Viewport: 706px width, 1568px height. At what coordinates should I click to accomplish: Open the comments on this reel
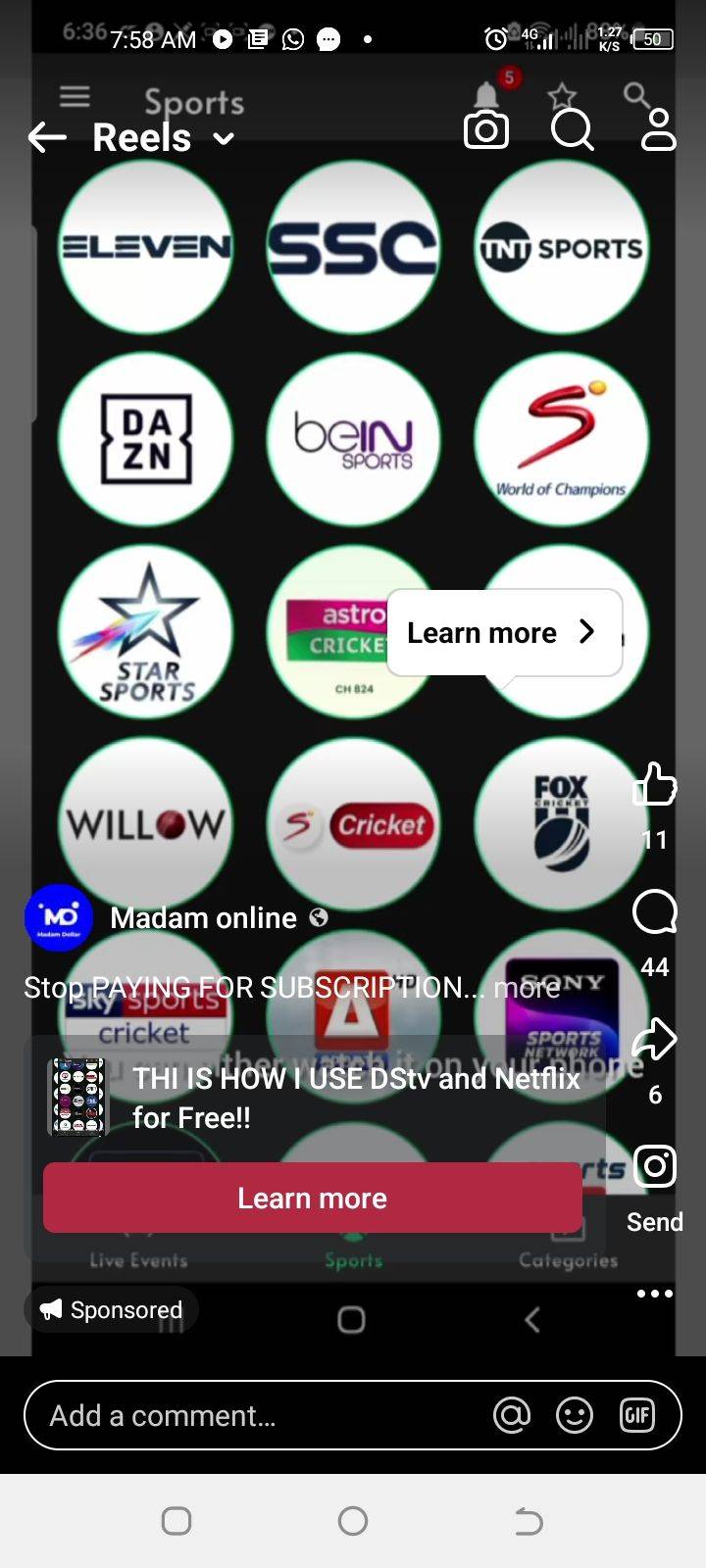click(654, 913)
